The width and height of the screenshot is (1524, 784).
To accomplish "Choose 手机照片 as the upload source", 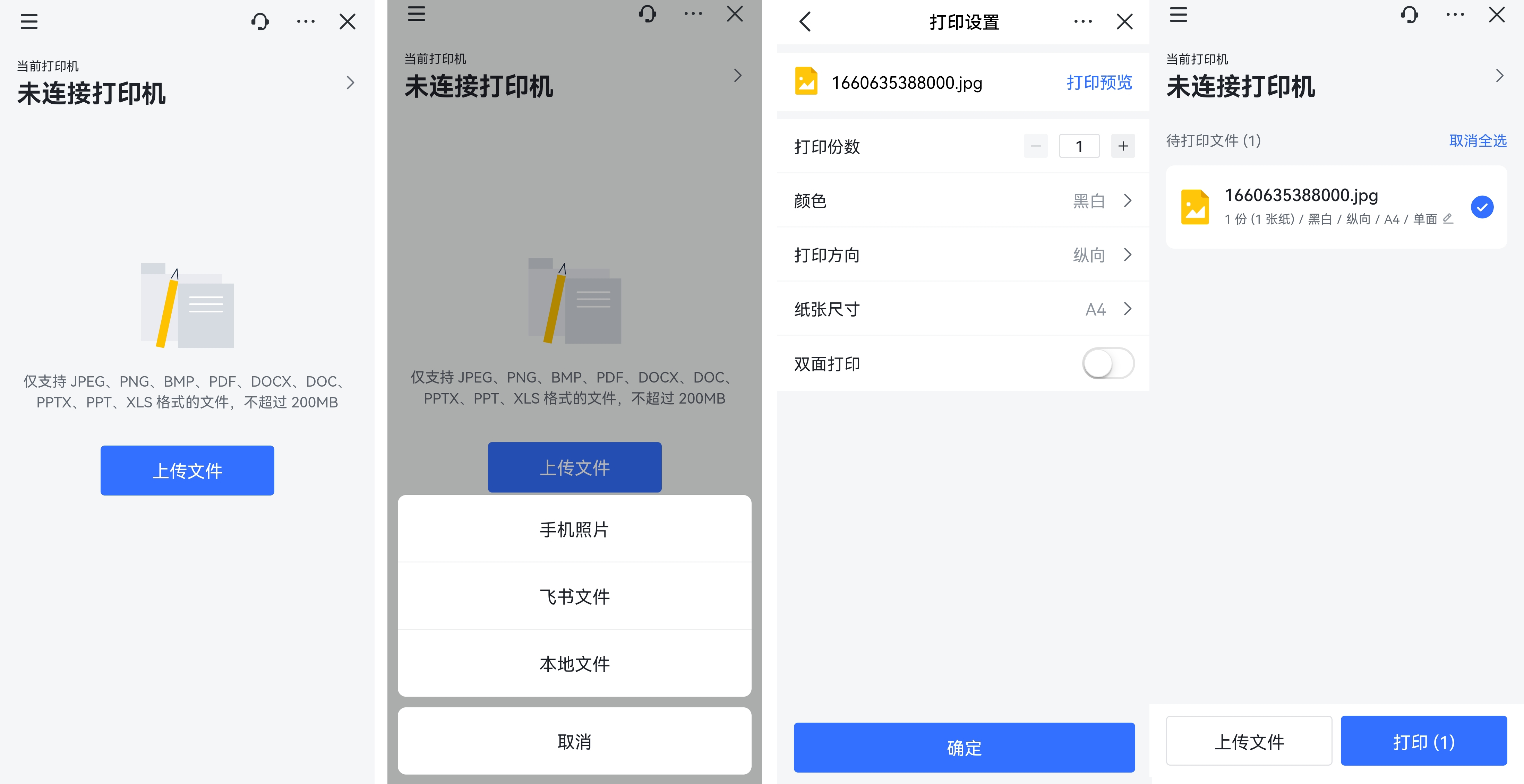I will click(574, 529).
